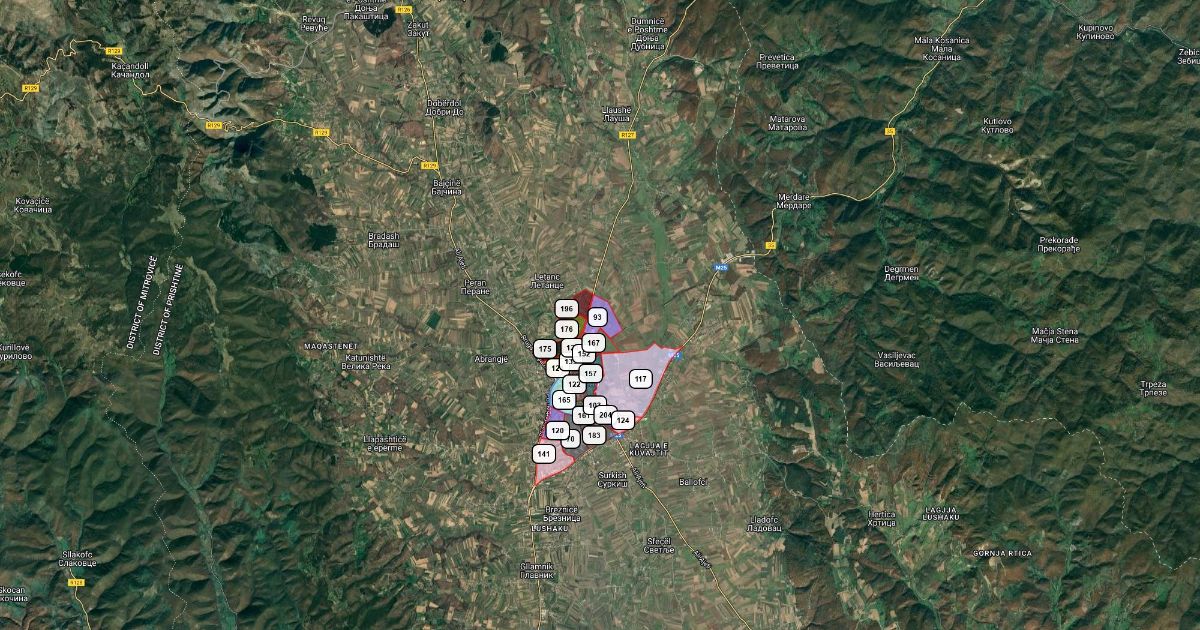Open the 117 marker in the pink area
Image resolution: width=1200 pixels, height=630 pixels.
coord(640,379)
